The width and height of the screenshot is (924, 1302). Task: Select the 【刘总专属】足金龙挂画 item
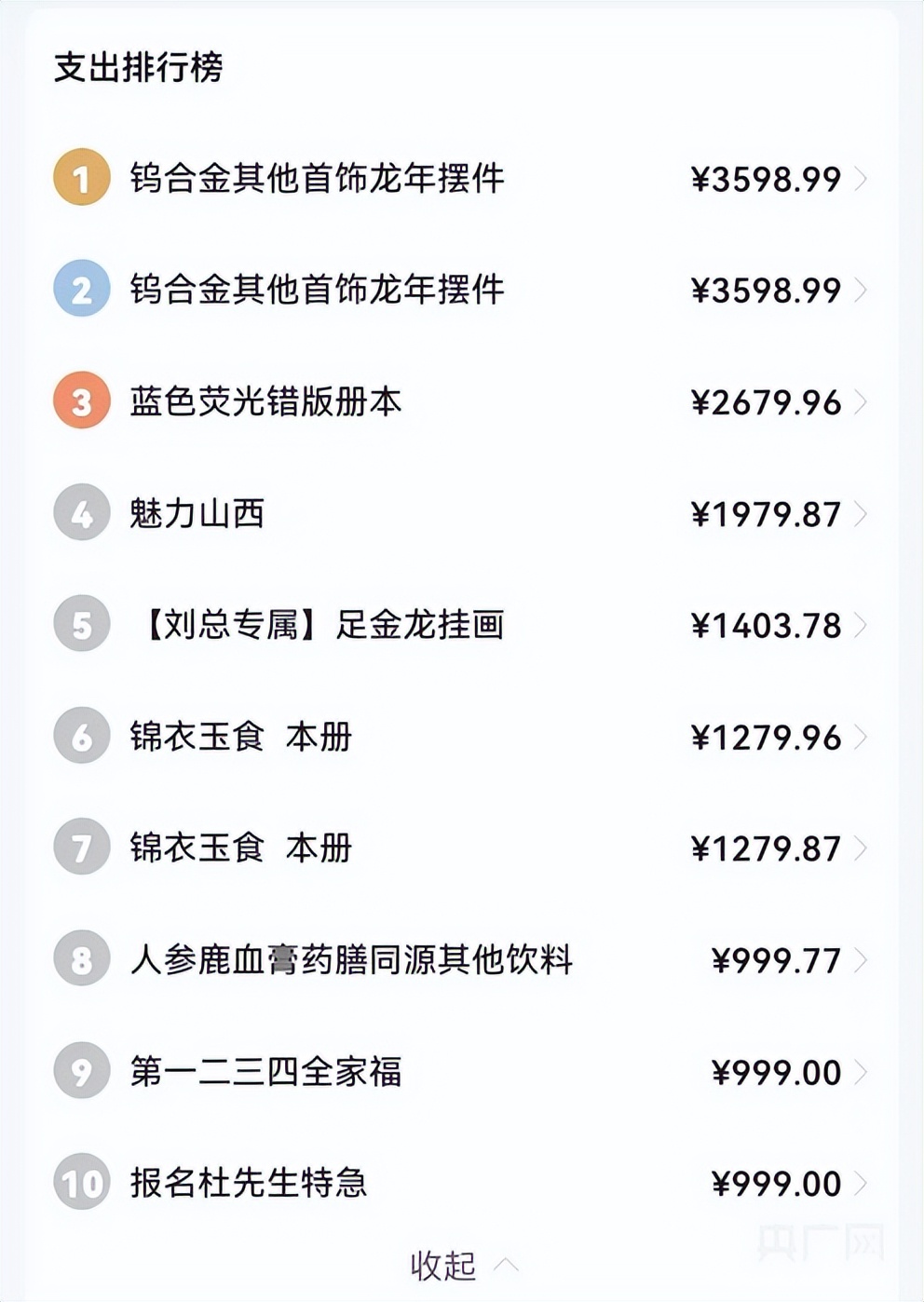click(x=316, y=626)
